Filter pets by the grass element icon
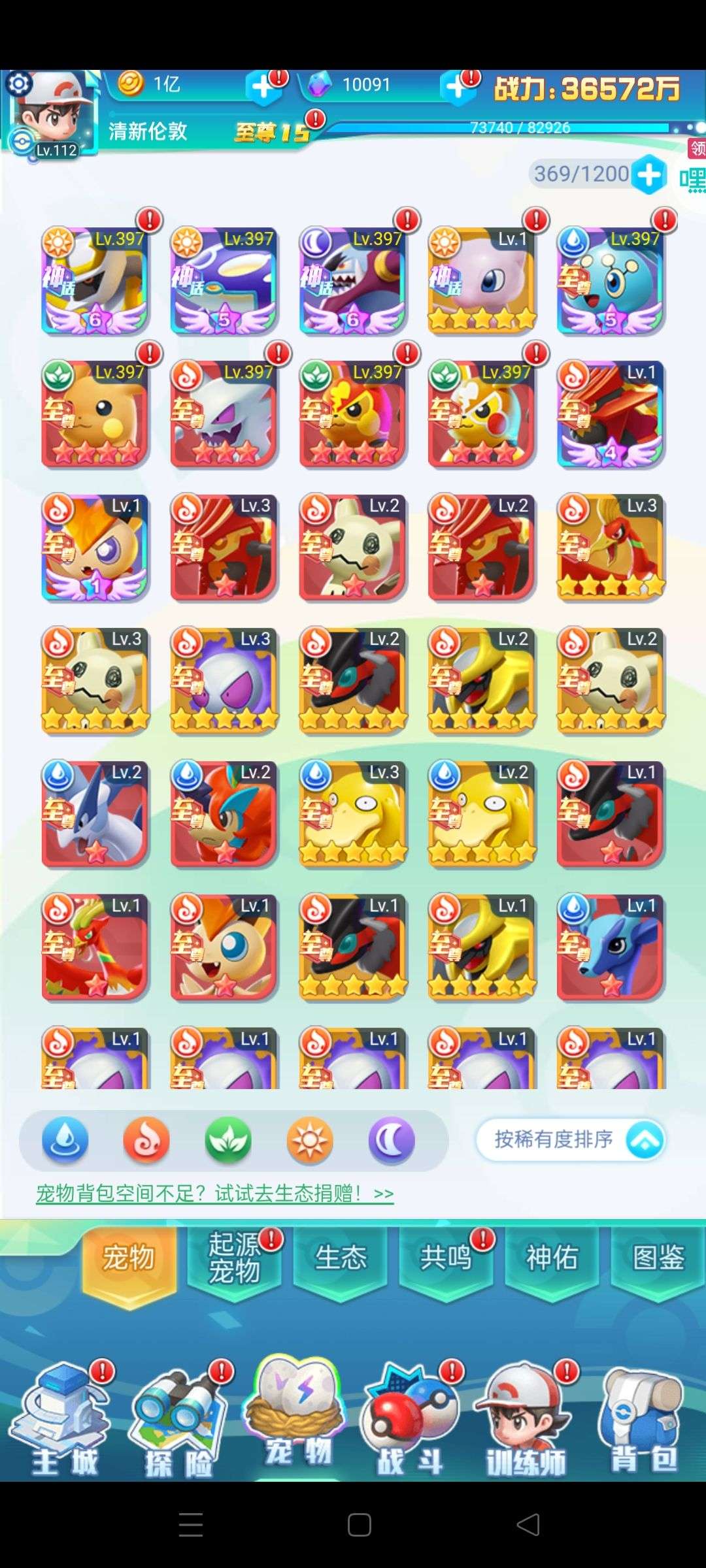Viewport: 706px width, 1568px height. pos(228,1141)
